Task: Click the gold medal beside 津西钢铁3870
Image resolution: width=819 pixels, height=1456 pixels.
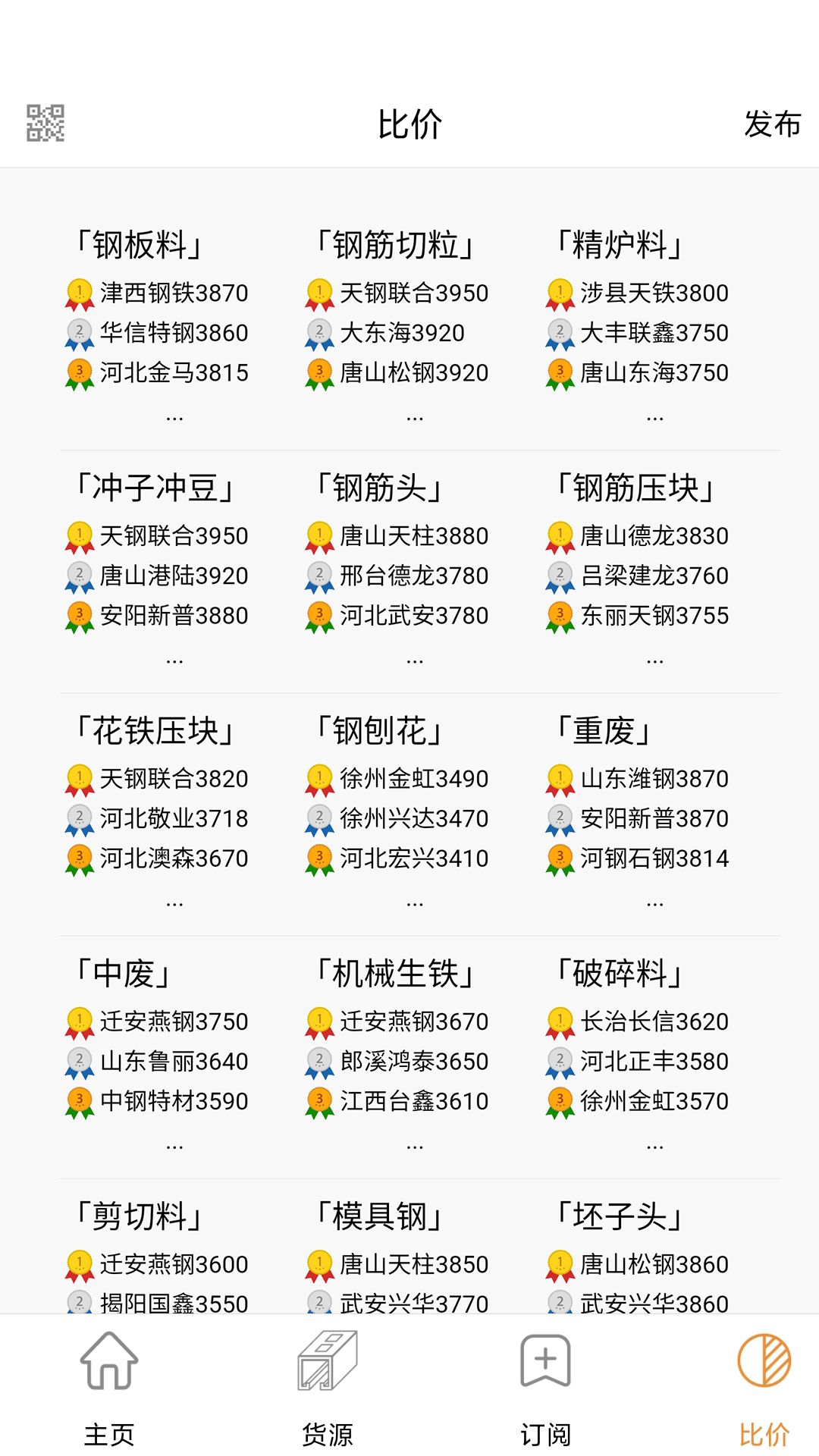Action: click(79, 292)
